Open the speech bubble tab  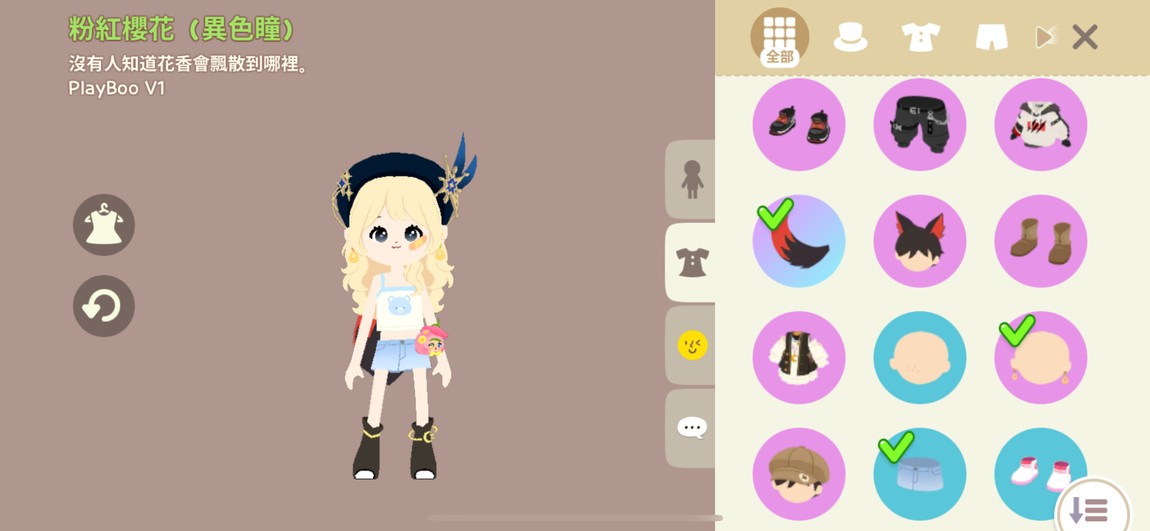tap(691, 428)
